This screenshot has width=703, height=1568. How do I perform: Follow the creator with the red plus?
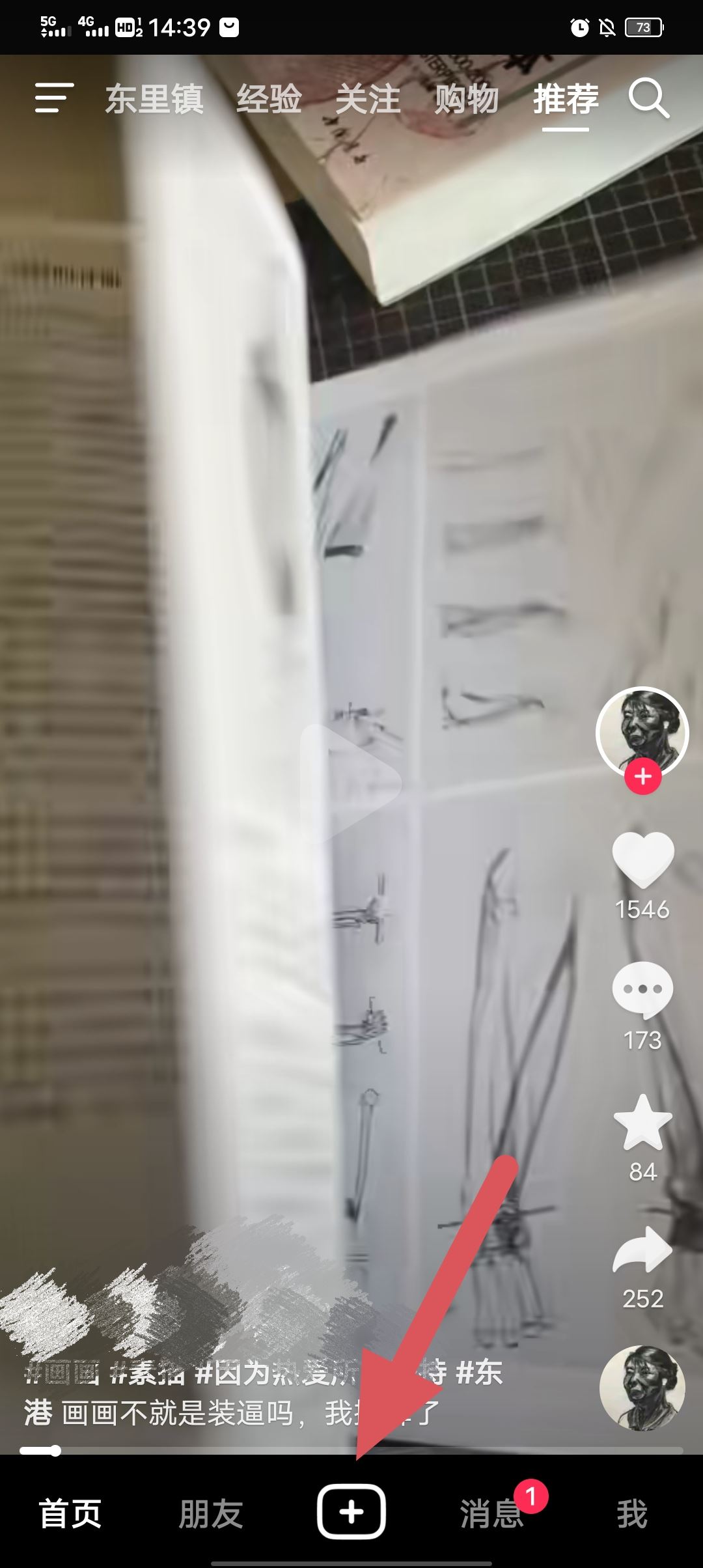(643, 777)
